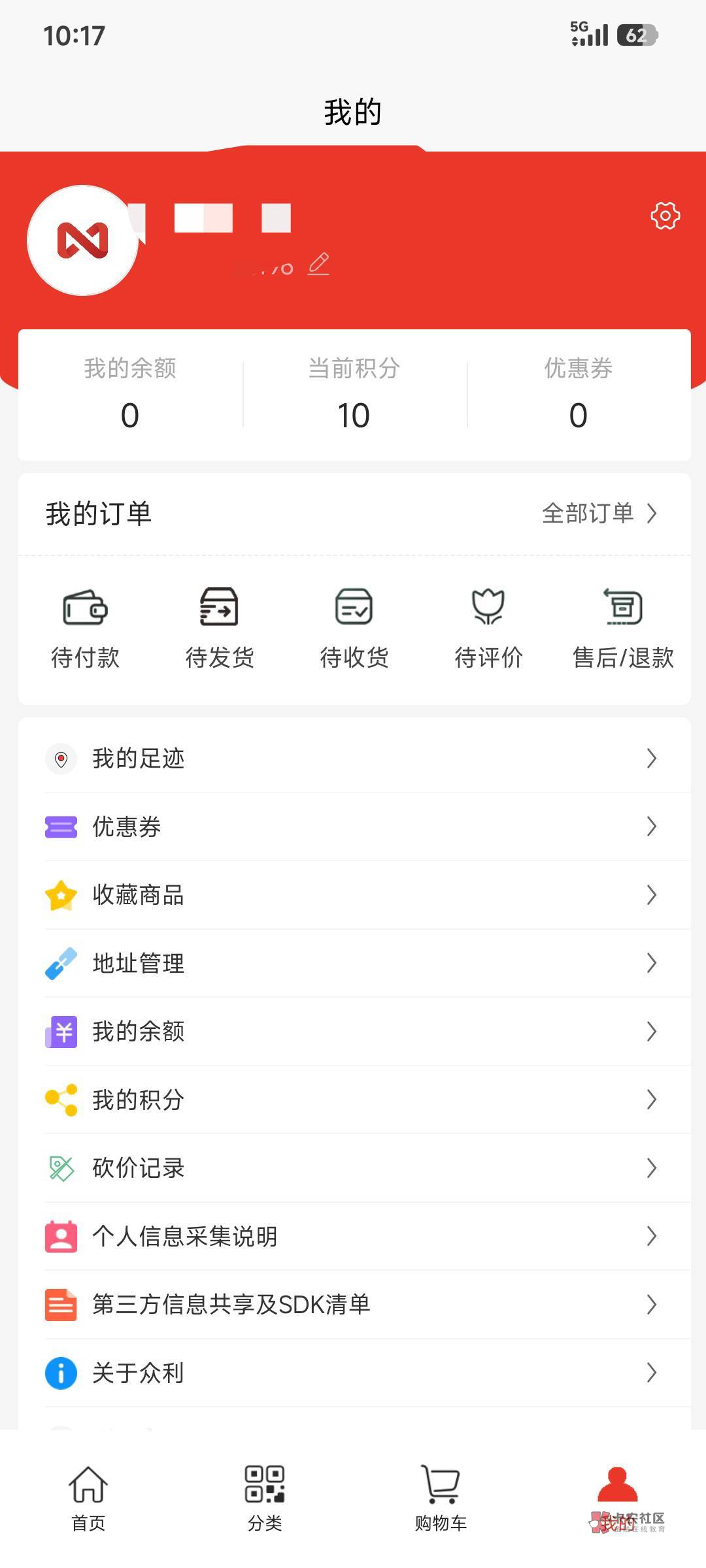The image size is (706, 1568).
Task: Open 关于众利 about page
Action: pyautogui.click(x=353, y=1373)
